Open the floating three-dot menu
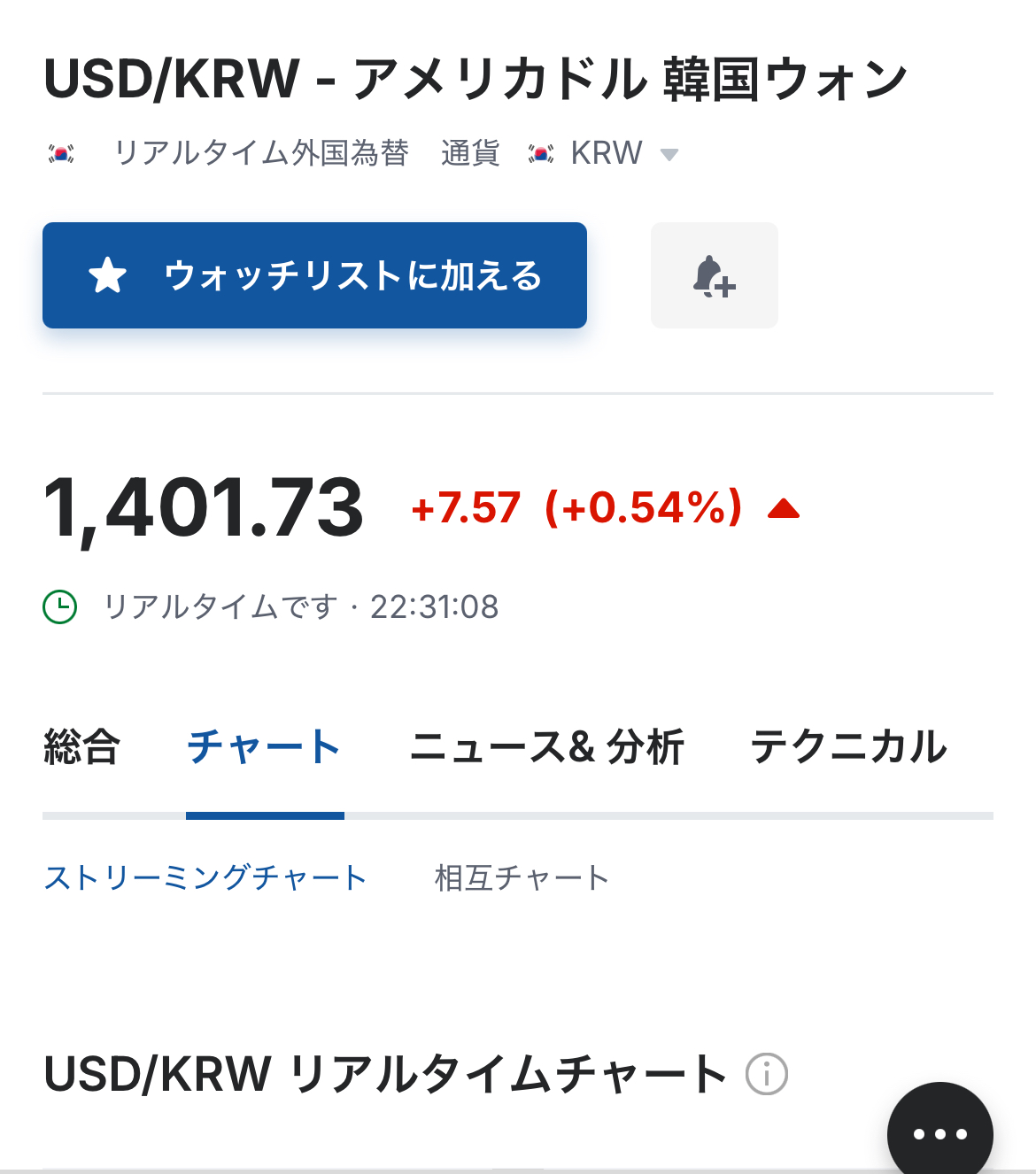The width and height of the screenshot is (1036, 1174). (x=939, y=1133)
